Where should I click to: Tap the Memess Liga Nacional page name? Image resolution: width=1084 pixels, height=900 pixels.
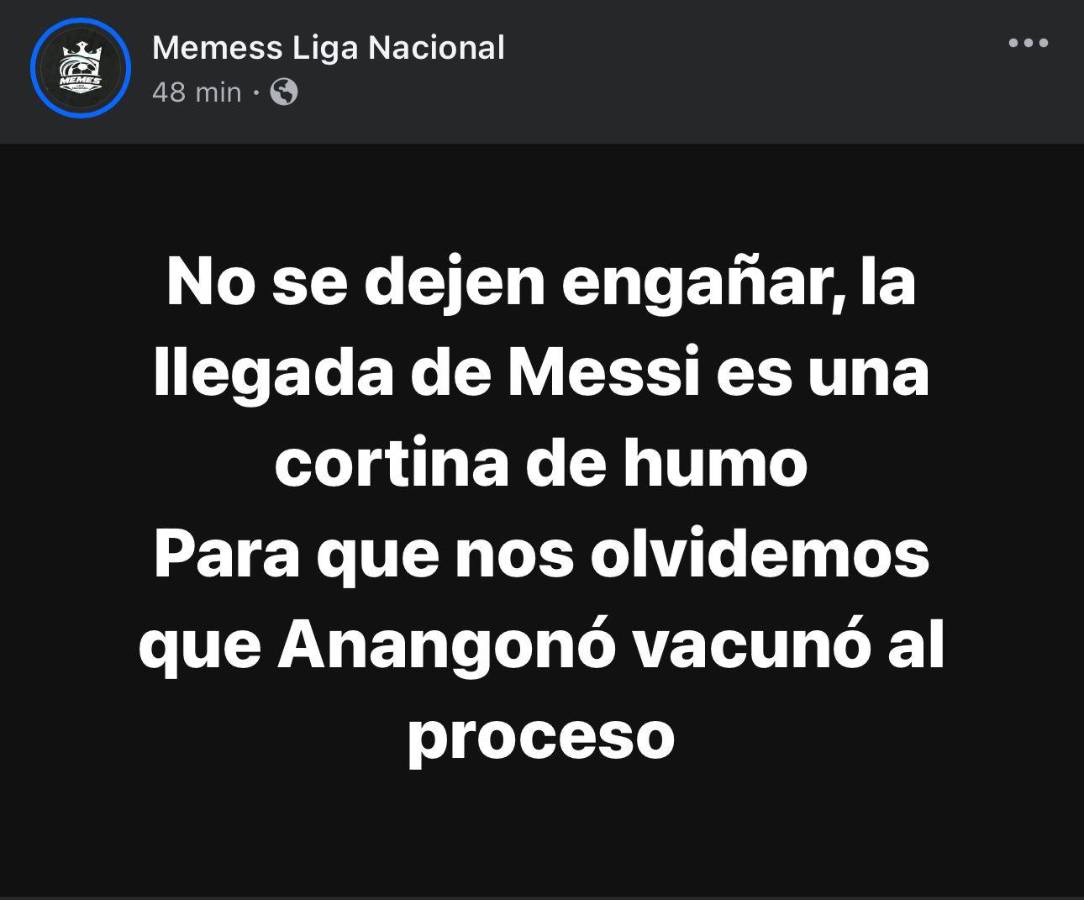coord(328,47)
